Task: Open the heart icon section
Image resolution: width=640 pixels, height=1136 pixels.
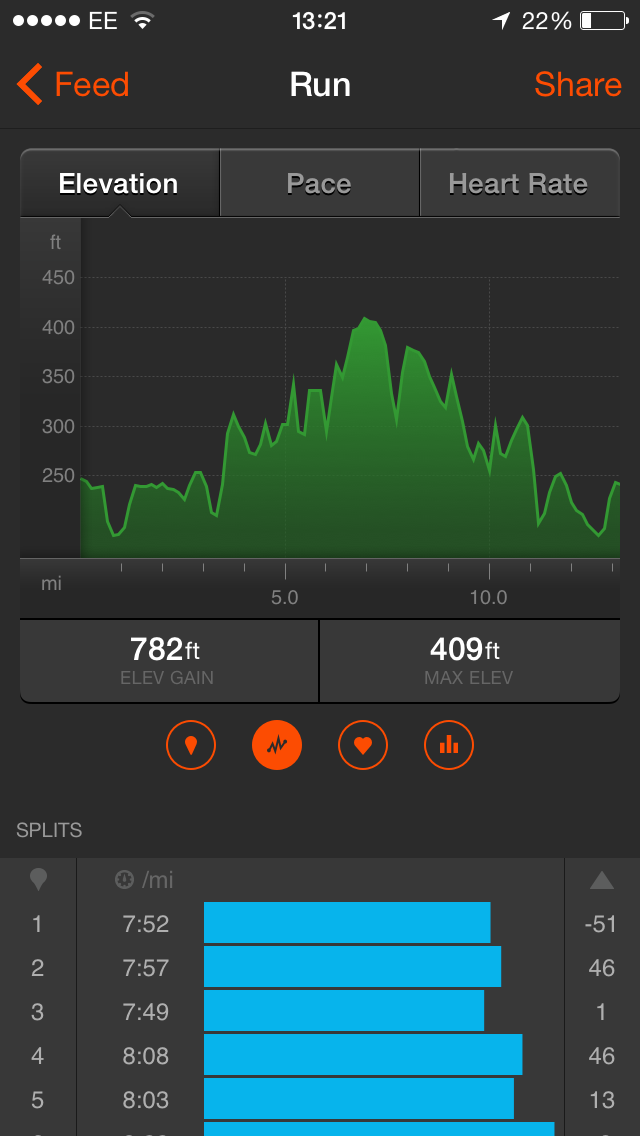Action: pyautogui.click(x=363, y=745)
